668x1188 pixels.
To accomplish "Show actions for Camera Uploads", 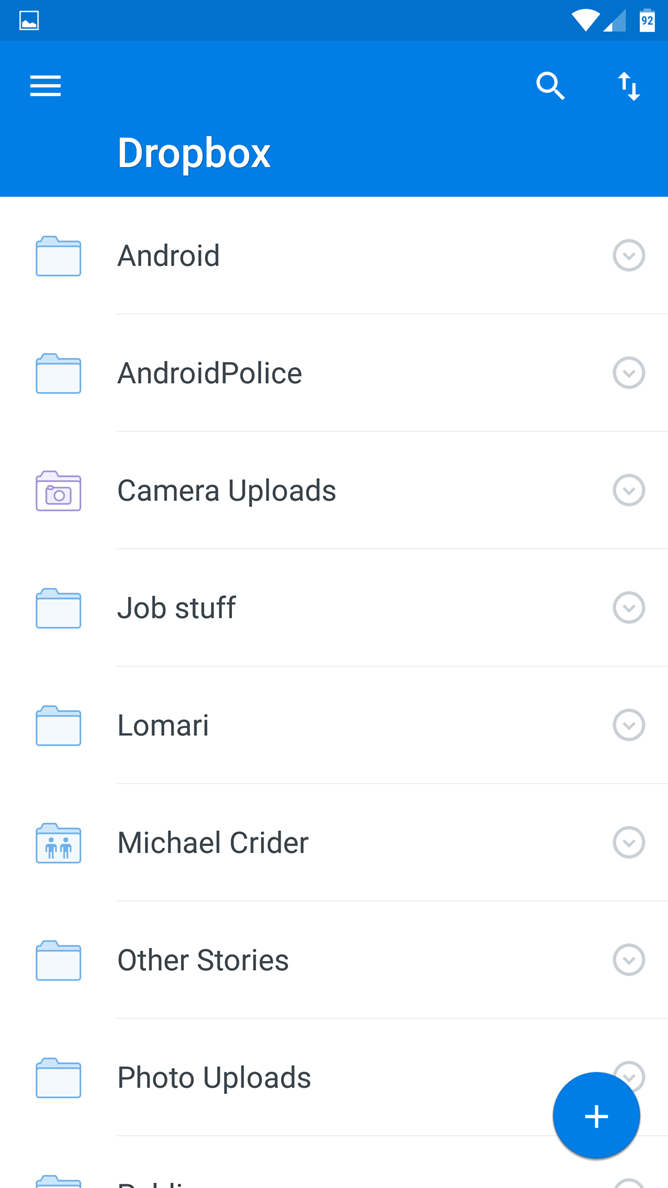I will 629,490.
